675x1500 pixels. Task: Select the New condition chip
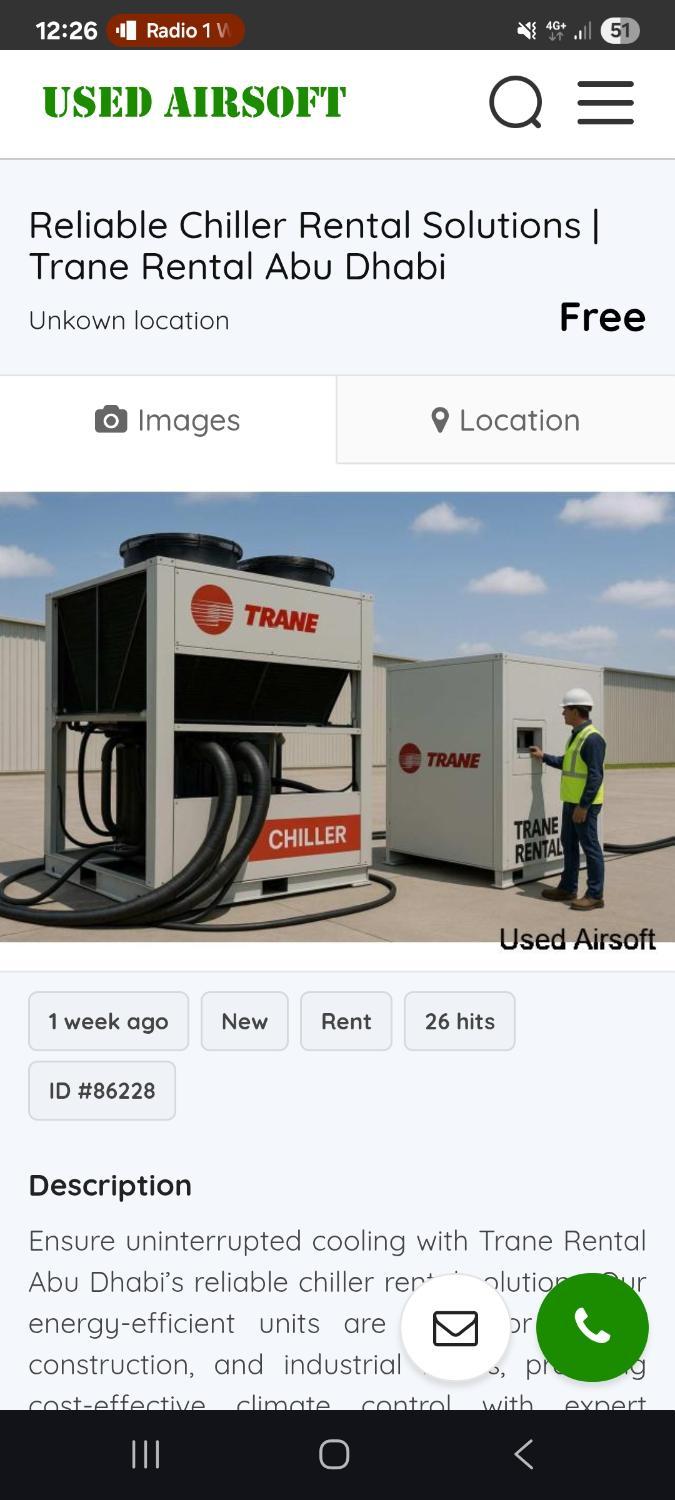(x=244, y=1021)
